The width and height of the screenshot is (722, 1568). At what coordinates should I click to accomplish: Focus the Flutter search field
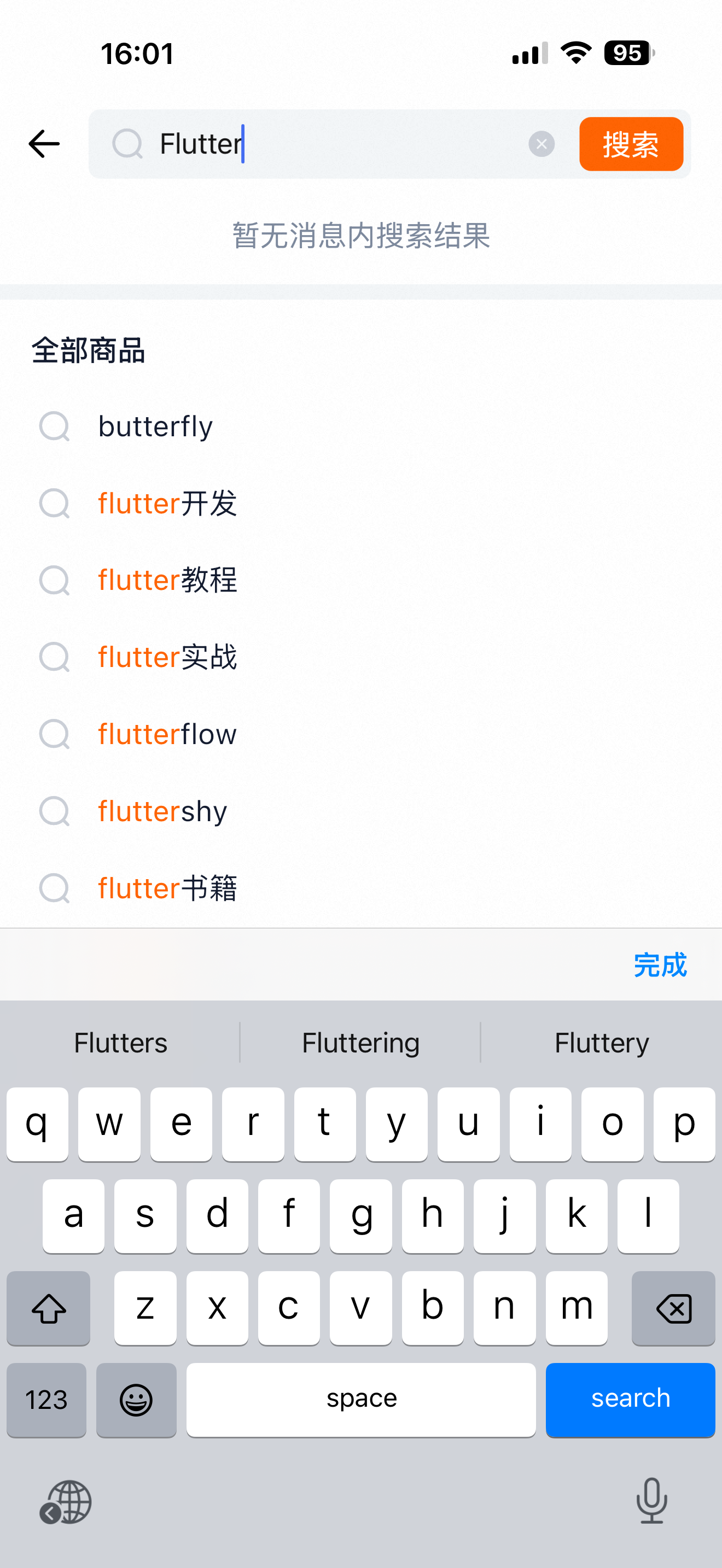coord(341,144)
